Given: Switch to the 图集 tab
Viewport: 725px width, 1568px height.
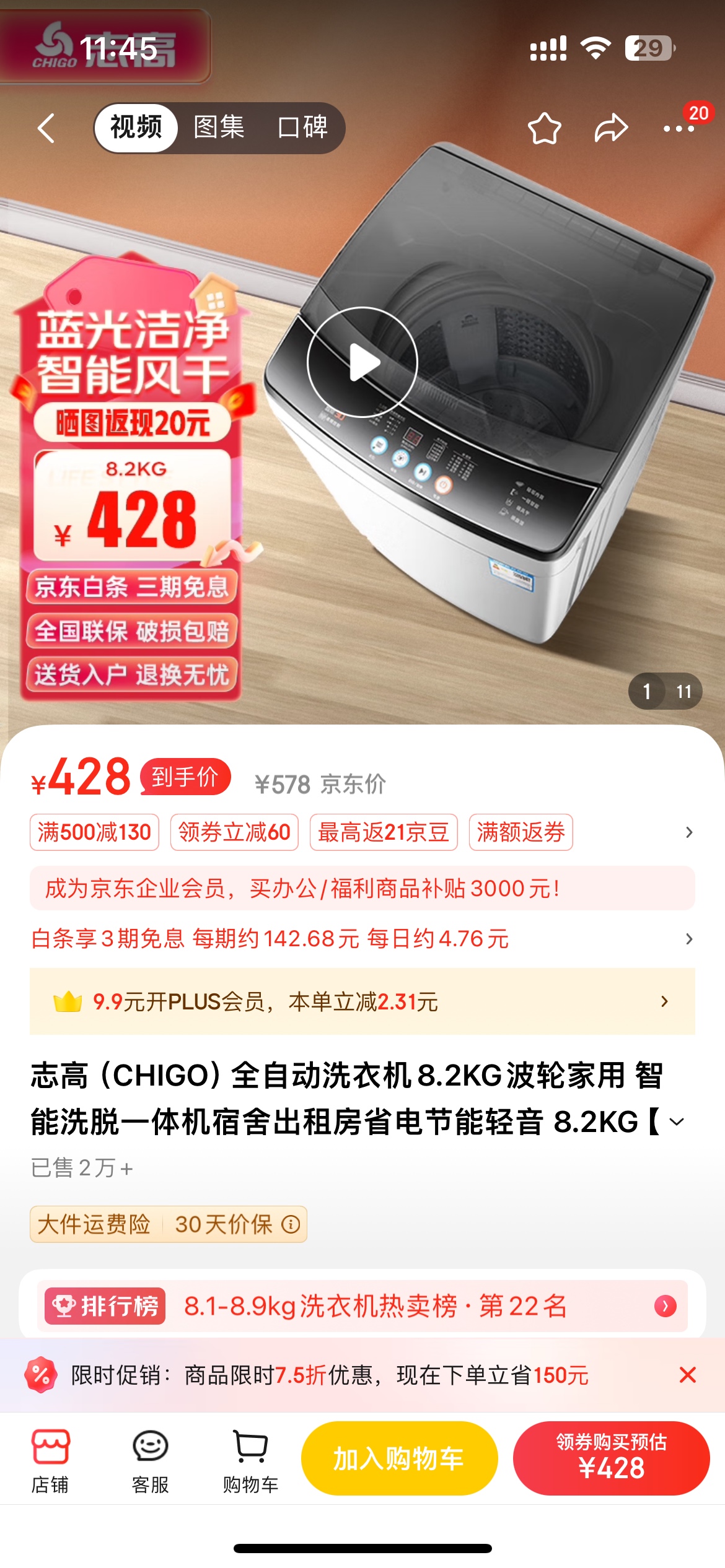Looking at the screenshot, I should 219,128.
